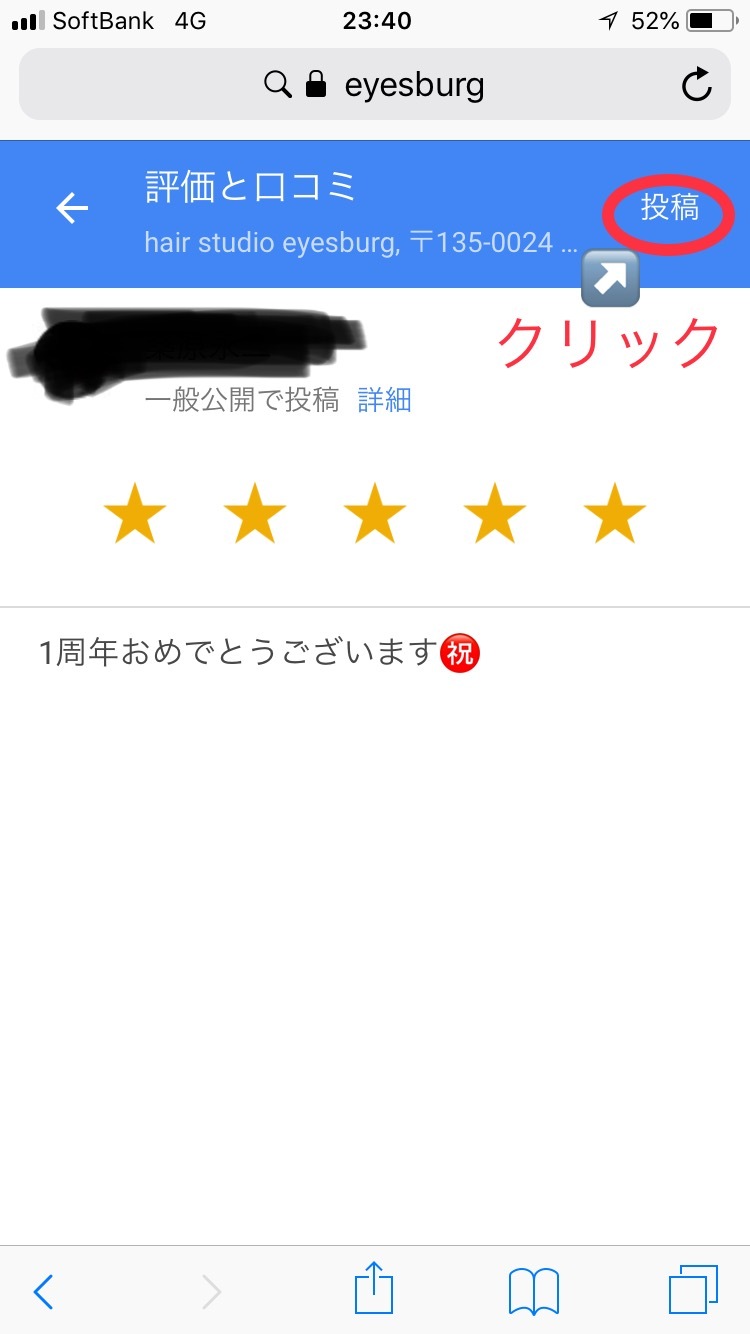Show open Safari tabs
Screen dimensions: 750x1334
(693, 1291)
